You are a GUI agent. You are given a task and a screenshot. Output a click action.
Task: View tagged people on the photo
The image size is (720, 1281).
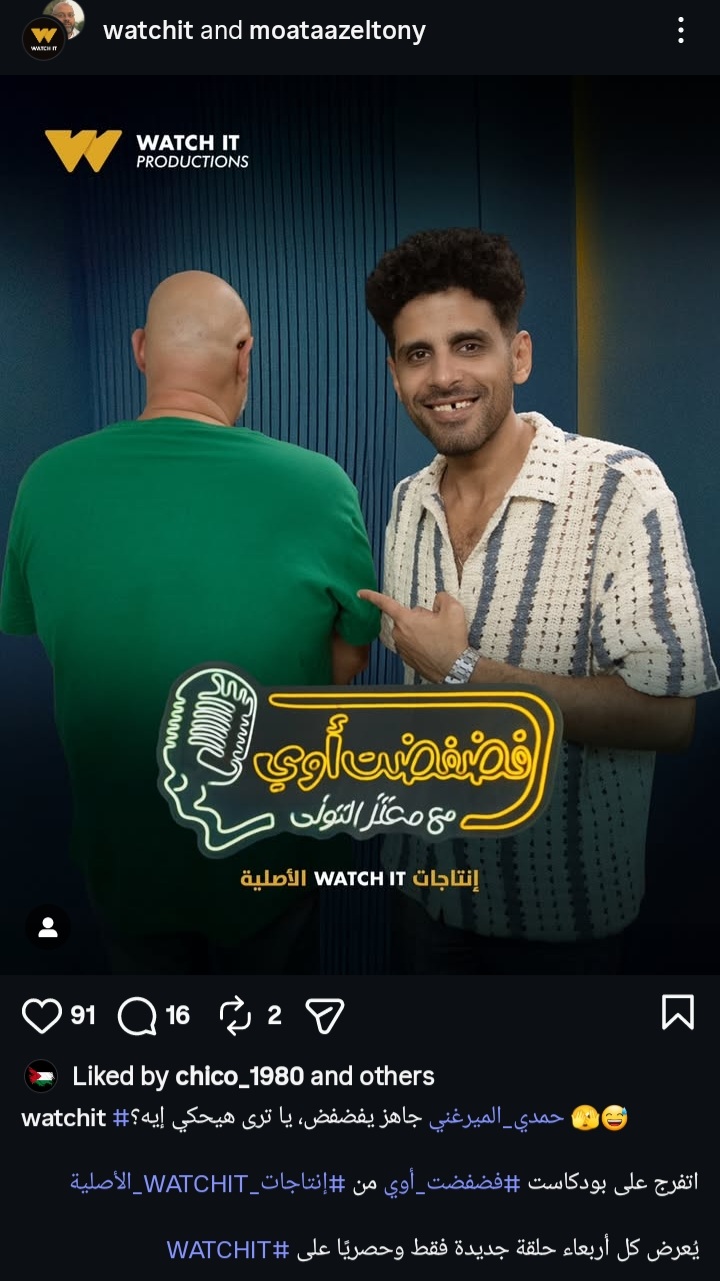[47, 927]
